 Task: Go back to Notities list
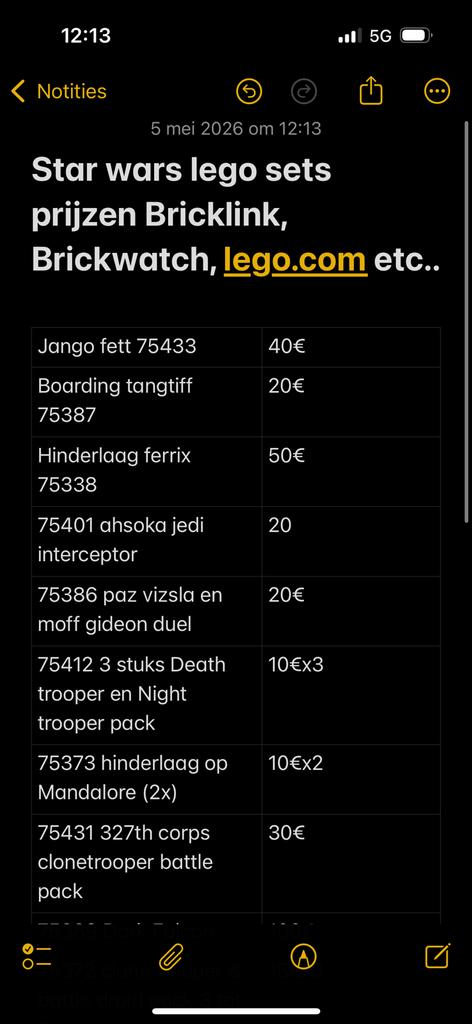[59, 91]
